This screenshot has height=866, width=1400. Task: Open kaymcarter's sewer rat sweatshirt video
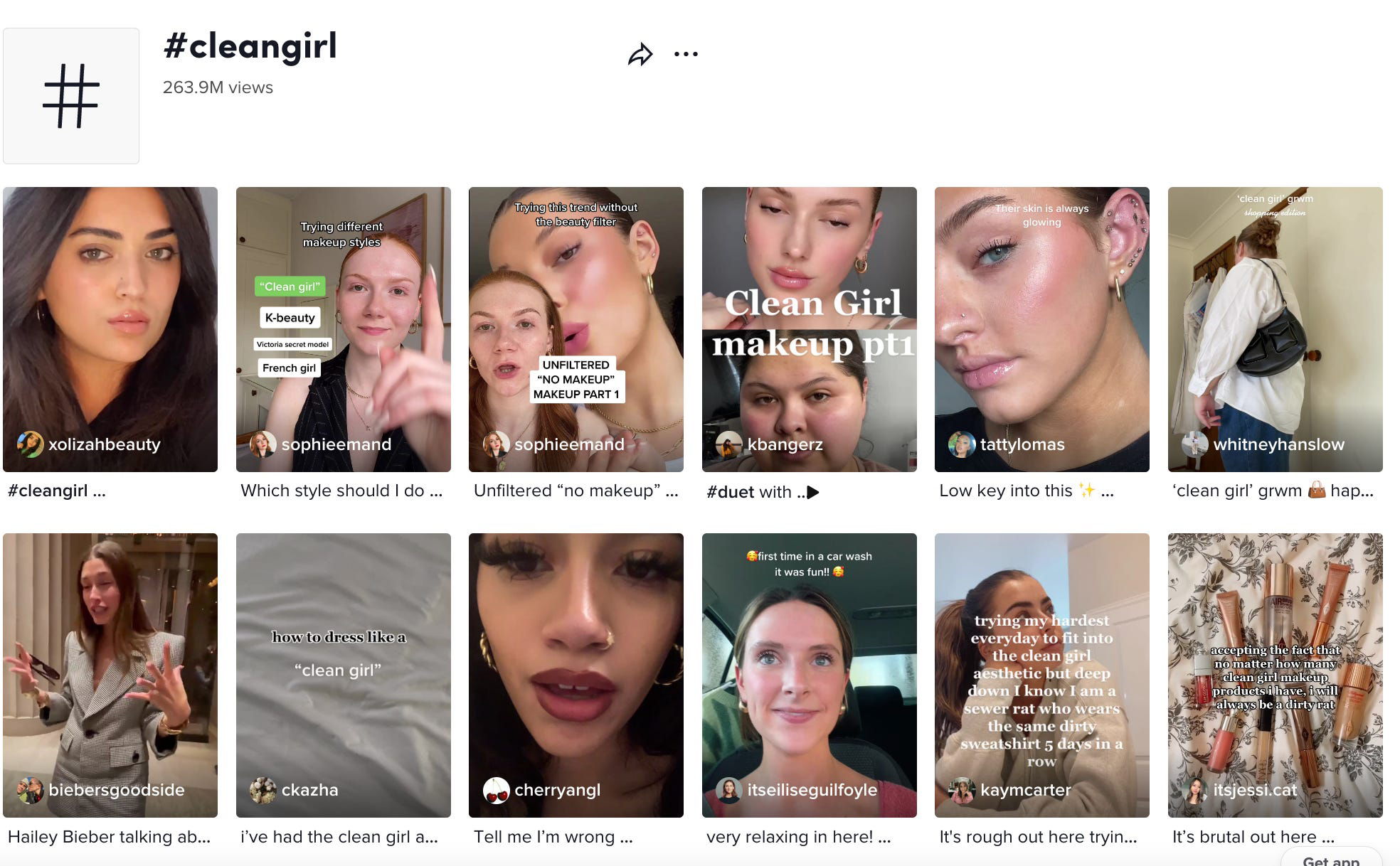pyautogui.click(x=1041, y=675)
